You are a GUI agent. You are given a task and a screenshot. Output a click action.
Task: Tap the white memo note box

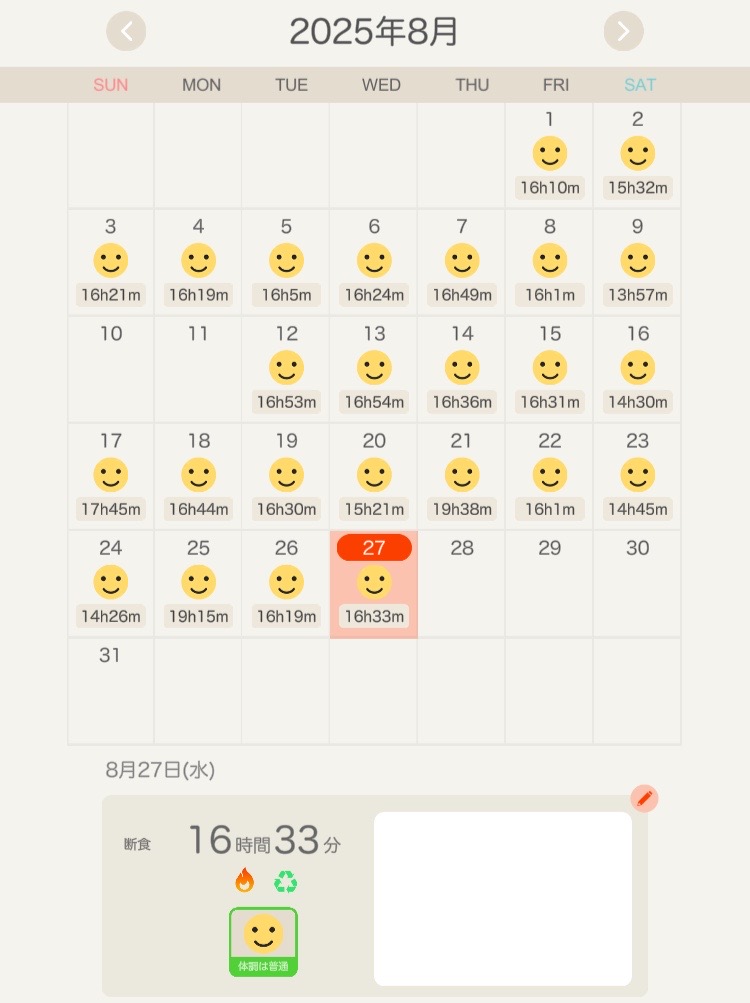click(502, 898)
